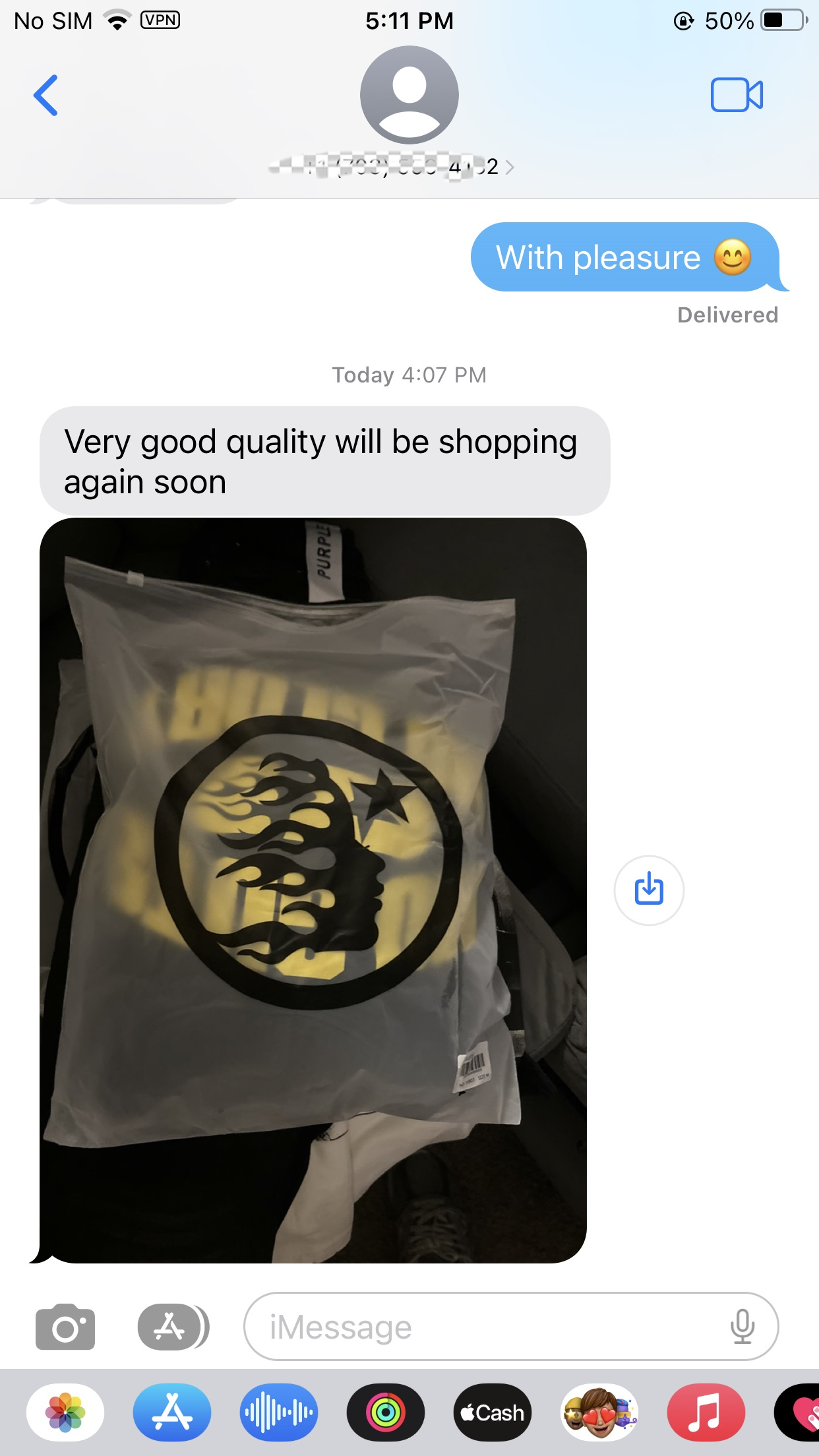Save the received photo with download icon

(649, 890)
